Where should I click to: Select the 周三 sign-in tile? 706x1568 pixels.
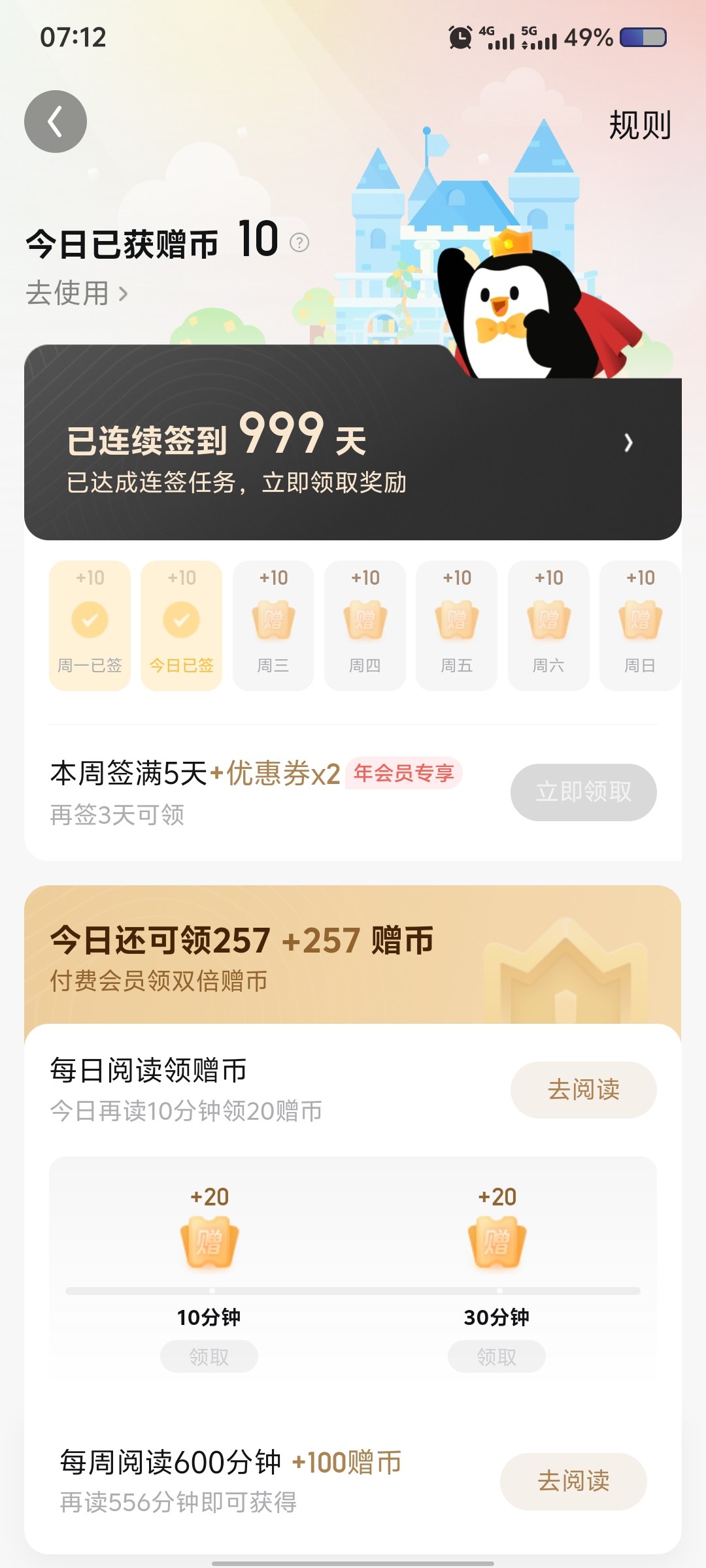point(273,625)
